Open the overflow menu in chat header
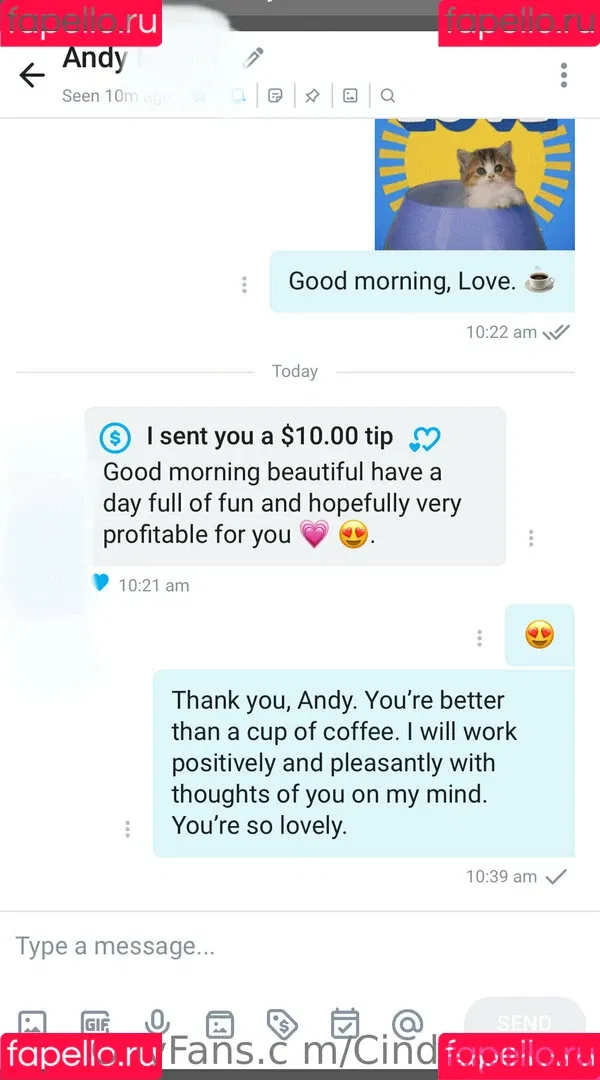The height and width of the screenshot is (1080, 600). pos(564,75)
